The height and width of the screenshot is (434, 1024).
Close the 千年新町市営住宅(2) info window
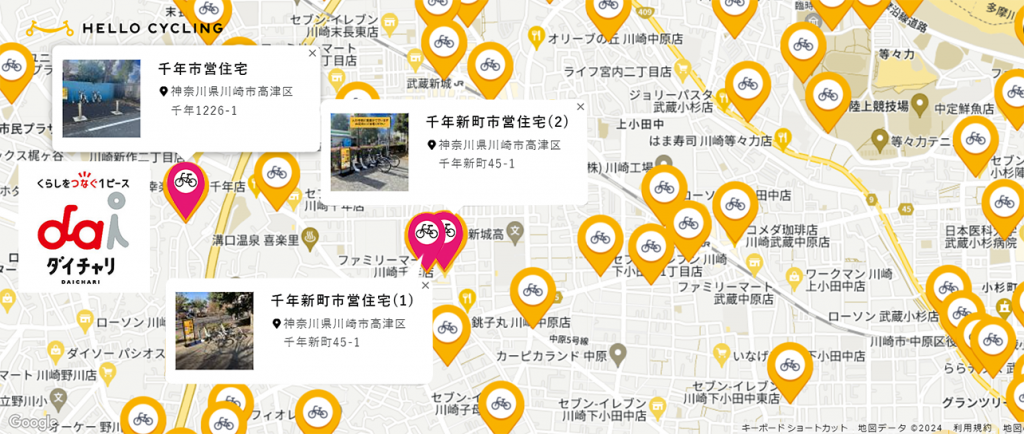click(580, 106)
